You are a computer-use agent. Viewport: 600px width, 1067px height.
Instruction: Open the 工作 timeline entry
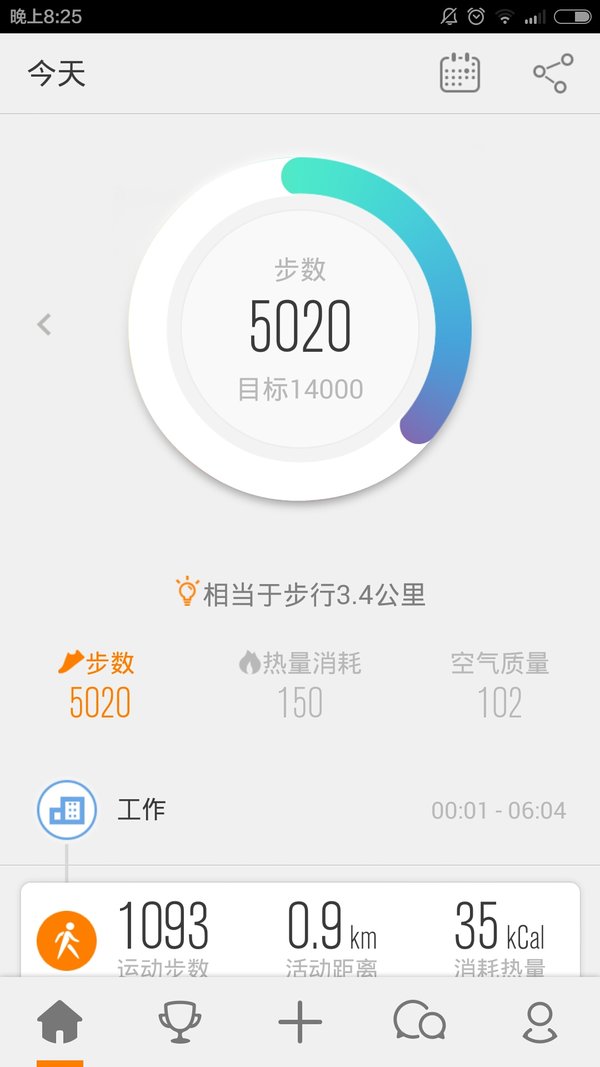[x=300, y=810]
